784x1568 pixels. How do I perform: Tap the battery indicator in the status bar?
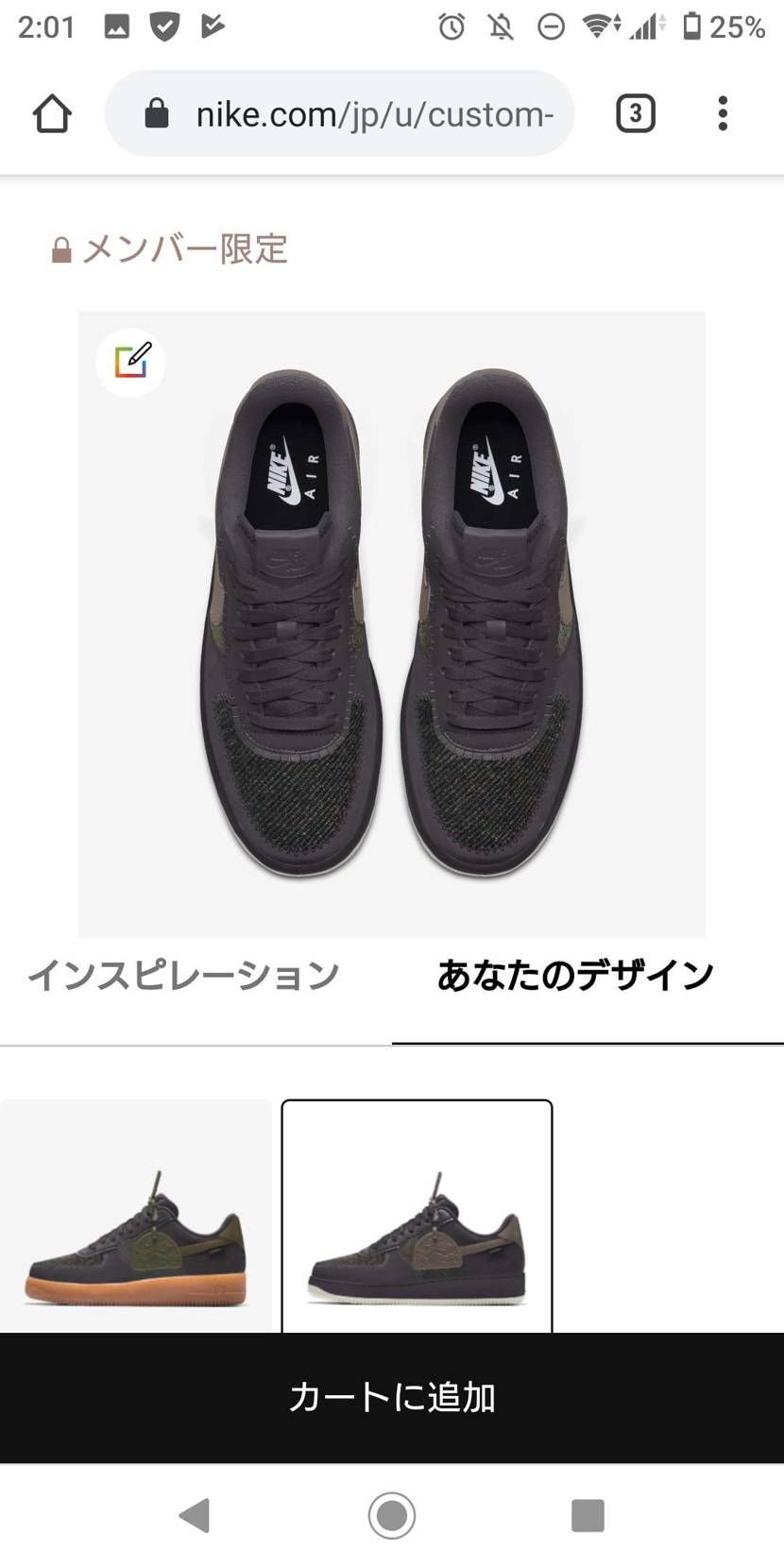coord(696,26)
